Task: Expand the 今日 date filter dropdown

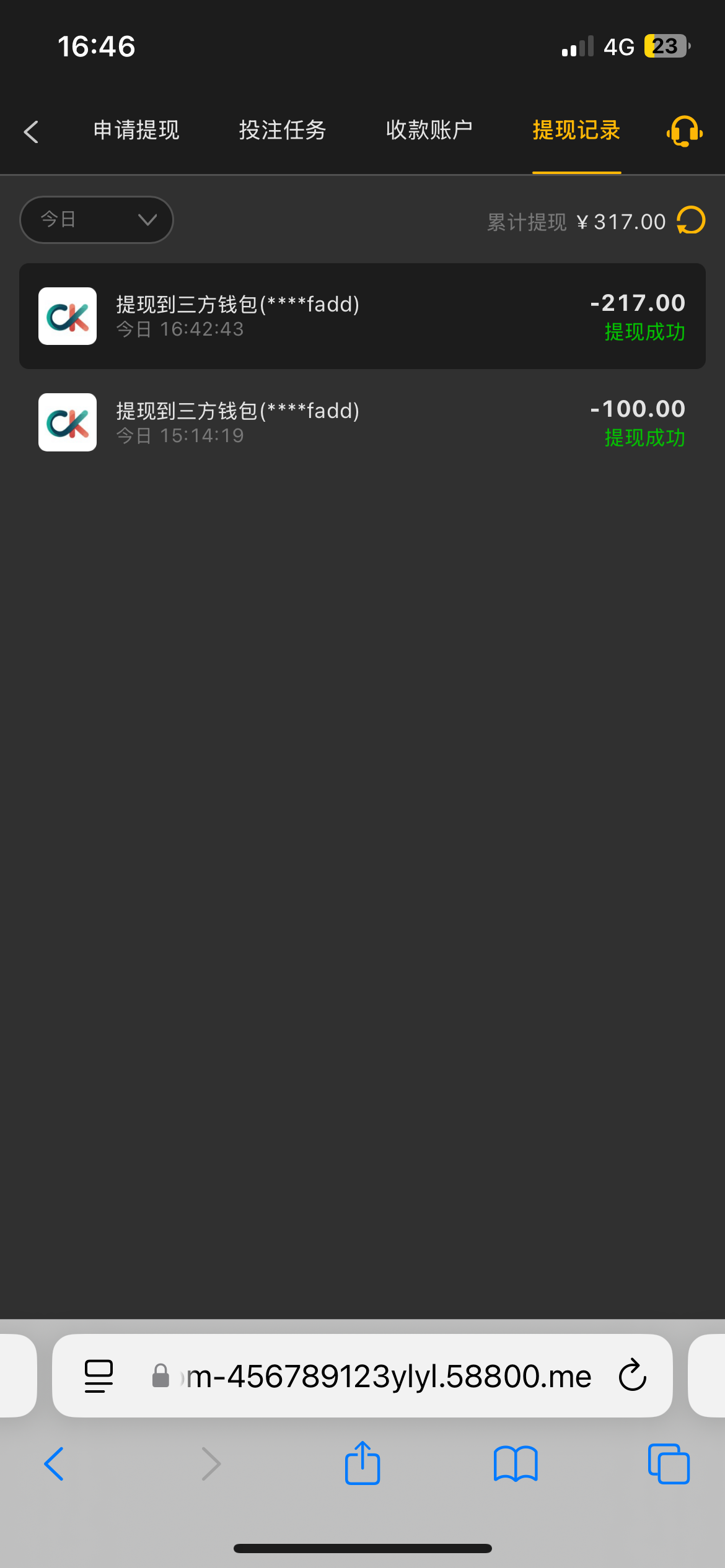Action: point(97,220)
